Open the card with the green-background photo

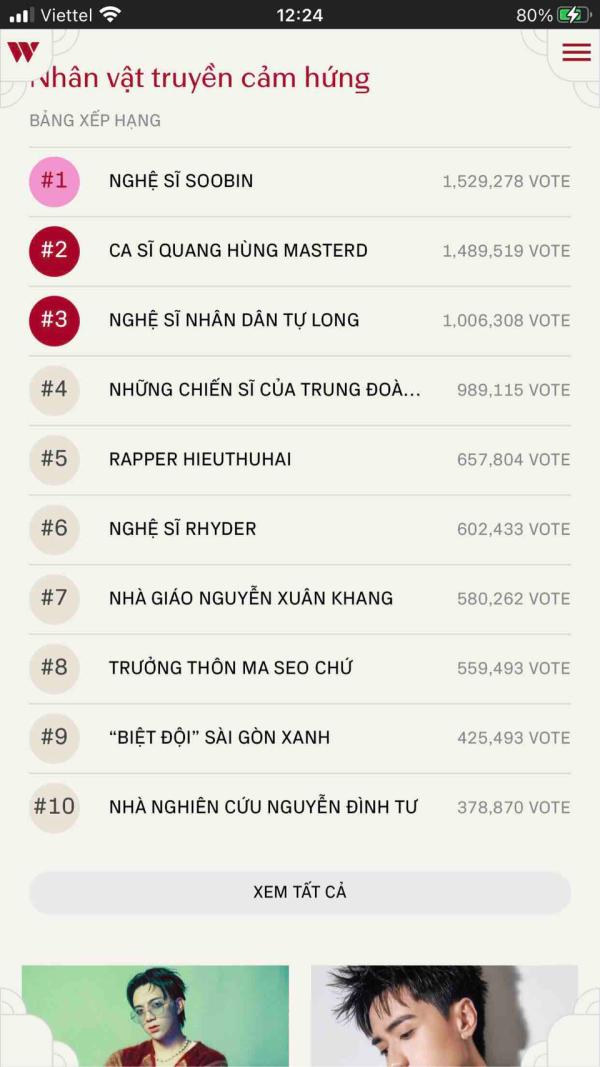point(155,1015)
